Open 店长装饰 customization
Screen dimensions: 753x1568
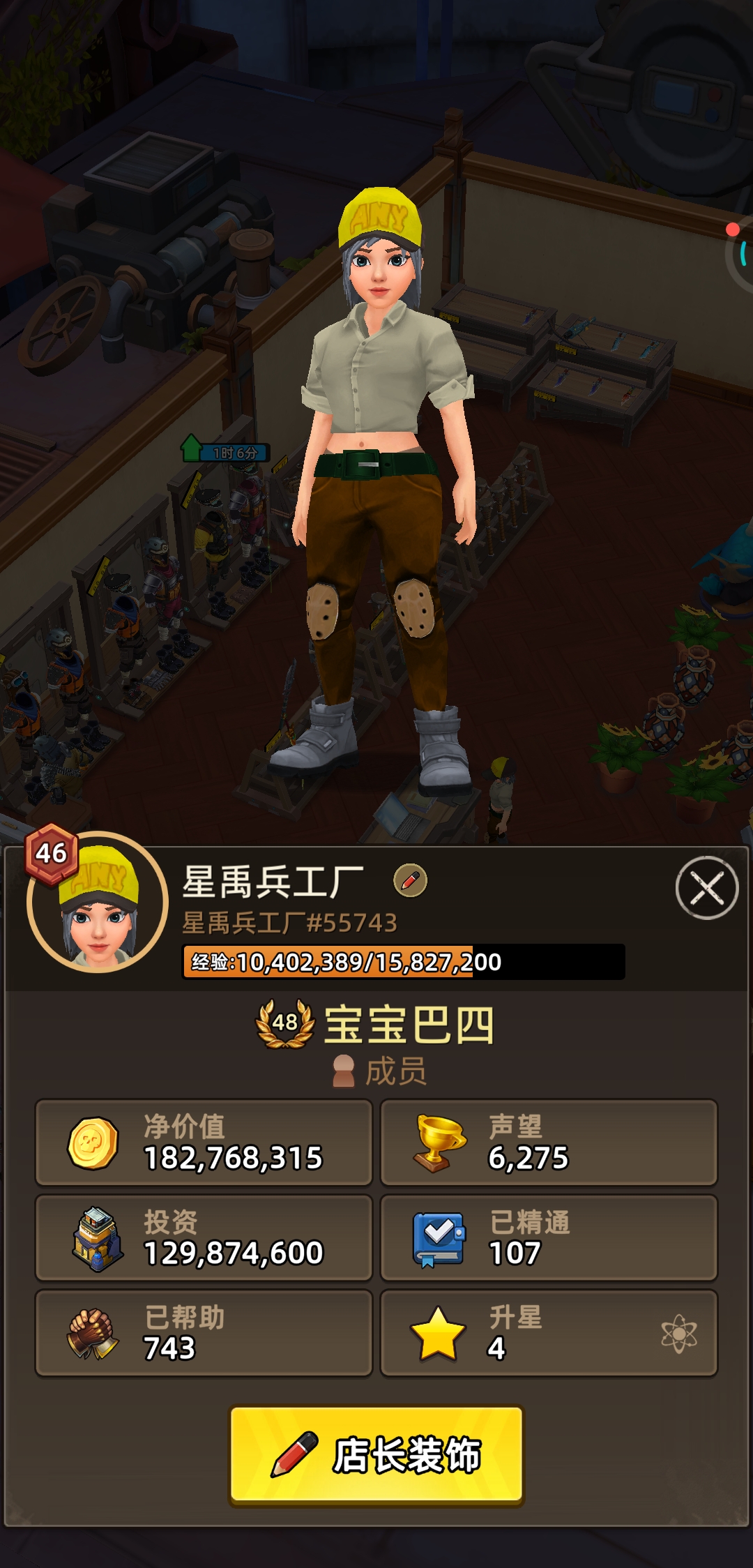click(376, 1455)
